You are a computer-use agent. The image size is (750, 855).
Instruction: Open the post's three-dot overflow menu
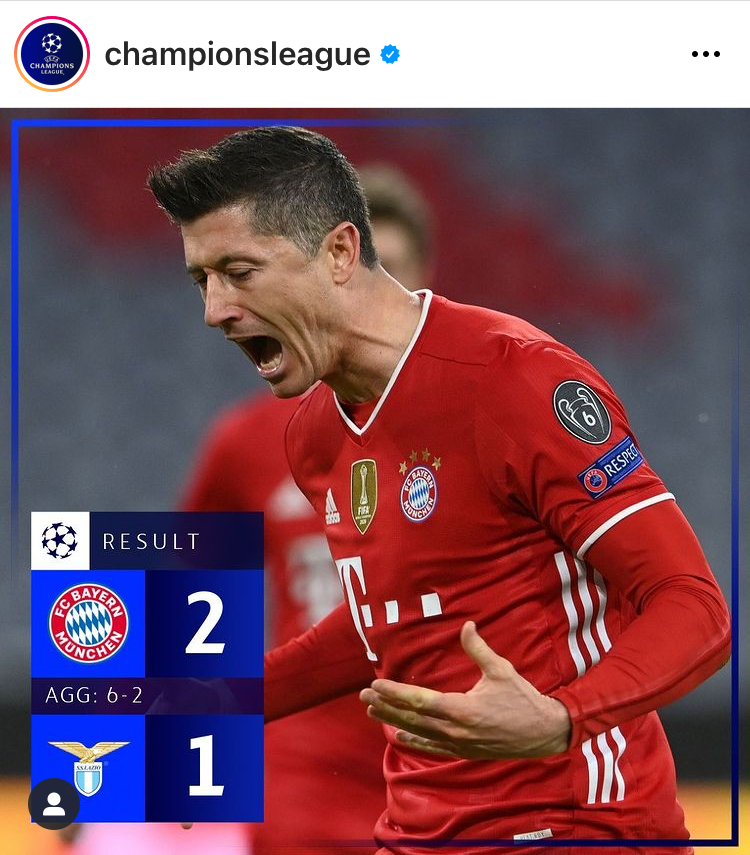click(705, 54)
